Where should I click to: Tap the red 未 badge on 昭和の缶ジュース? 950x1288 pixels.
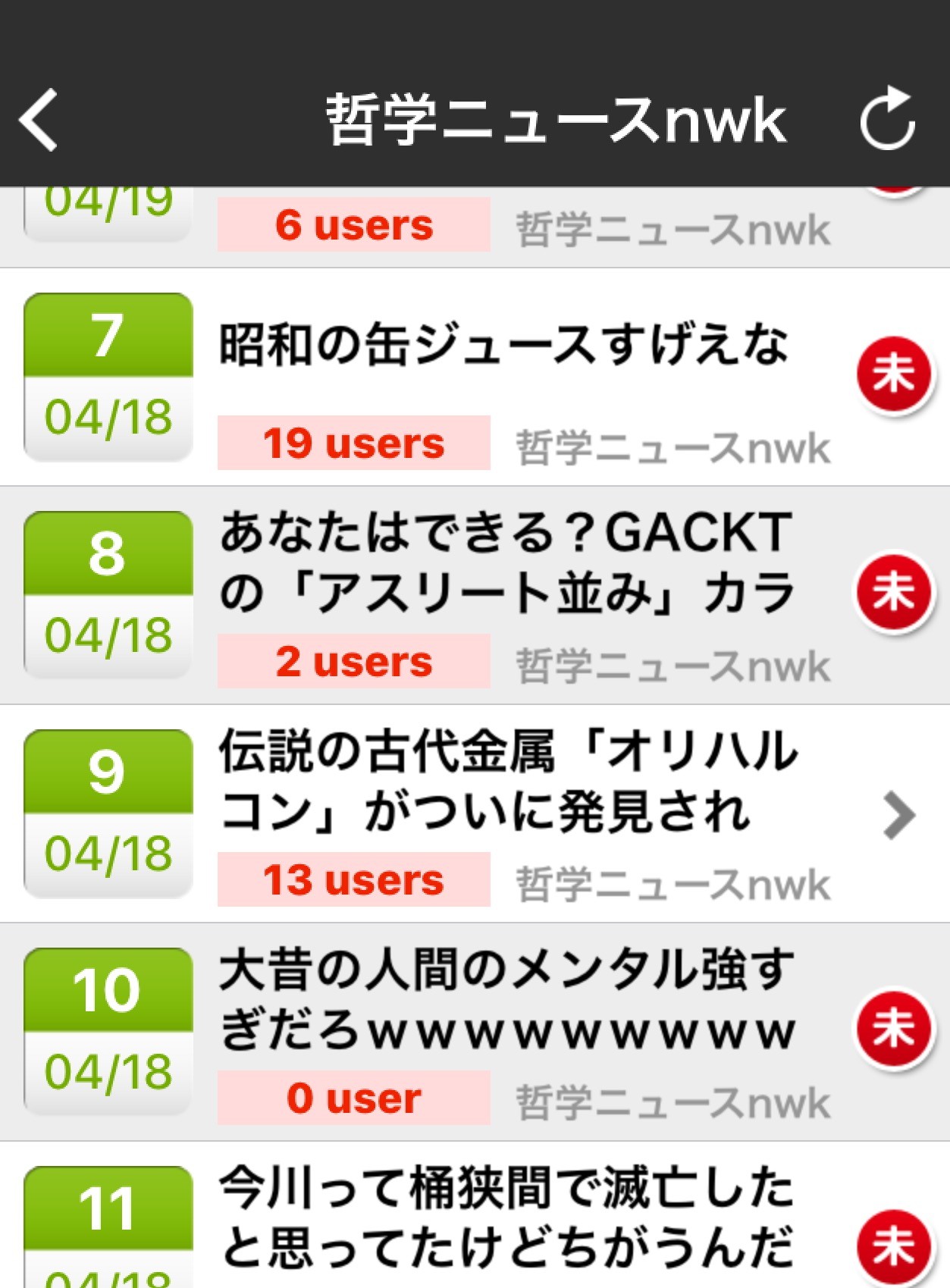pyautogui.click(x=893, y=375)
